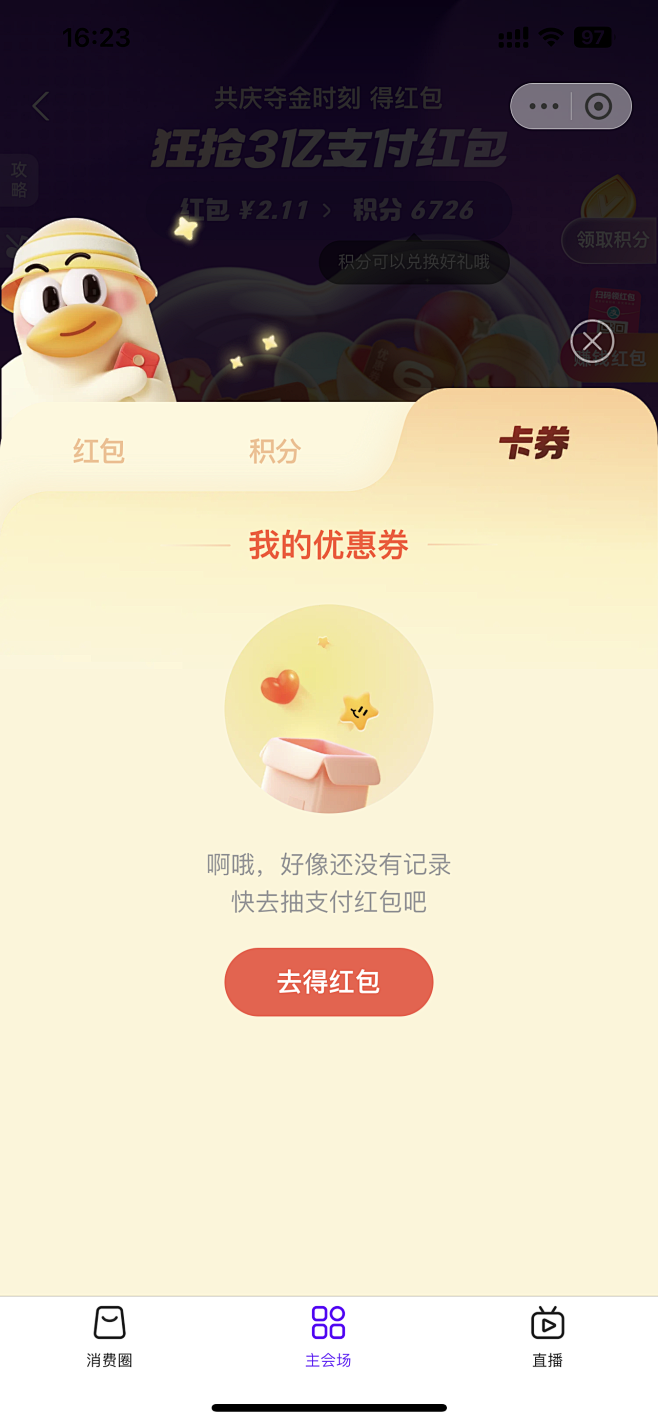Switch to the 红包 tab
The image size is (658, 1424).
tap(99, 451)
